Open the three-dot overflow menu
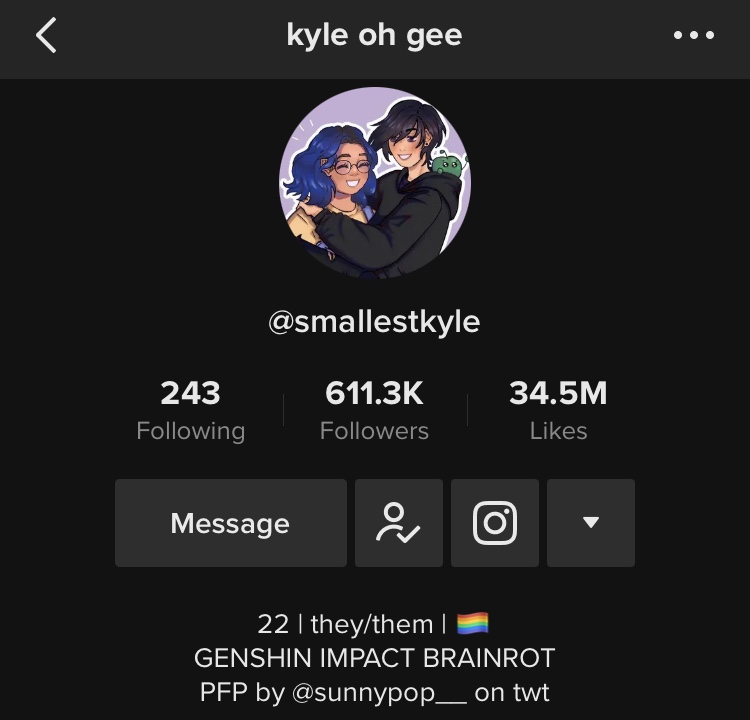Screen dimensions: 750x720 693,36
